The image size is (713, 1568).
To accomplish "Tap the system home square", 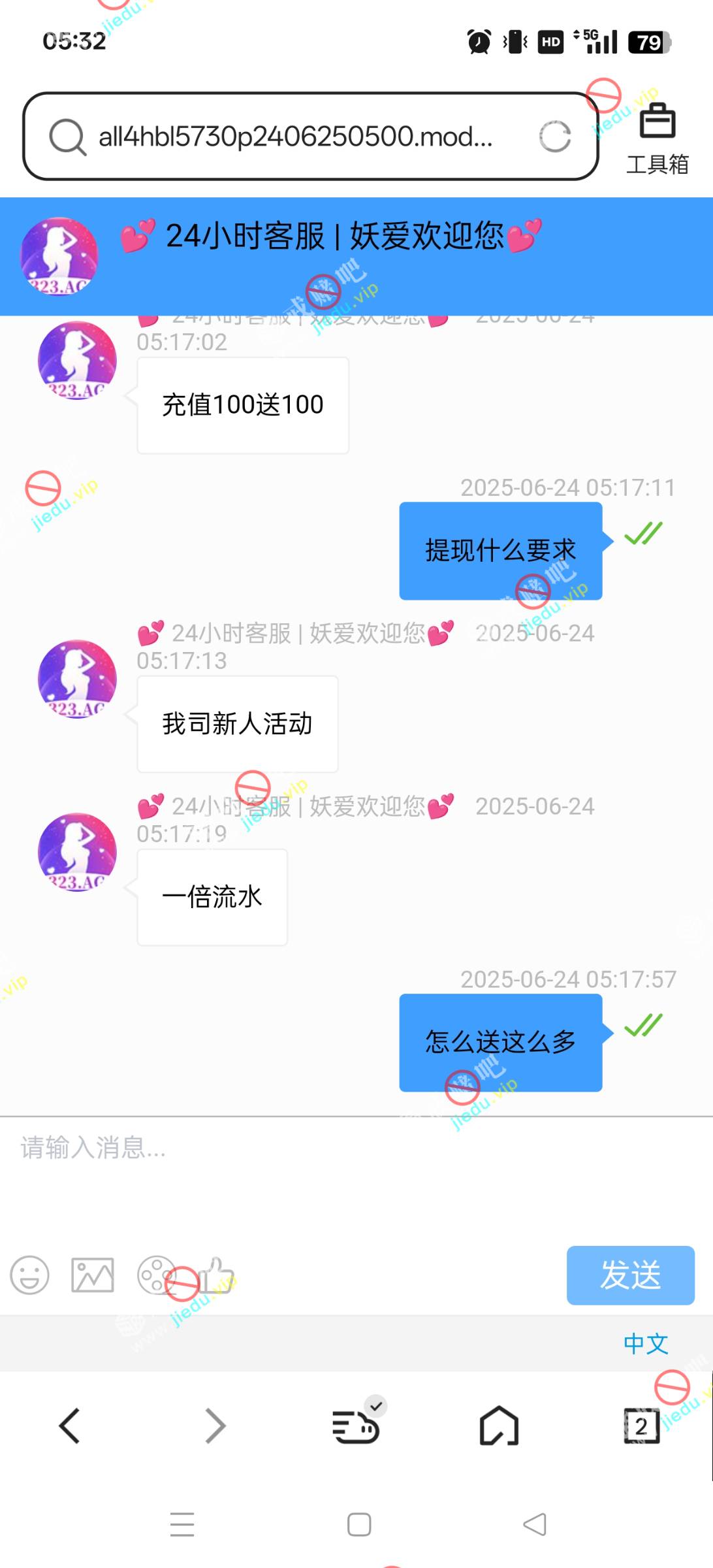I will 359,1524.
